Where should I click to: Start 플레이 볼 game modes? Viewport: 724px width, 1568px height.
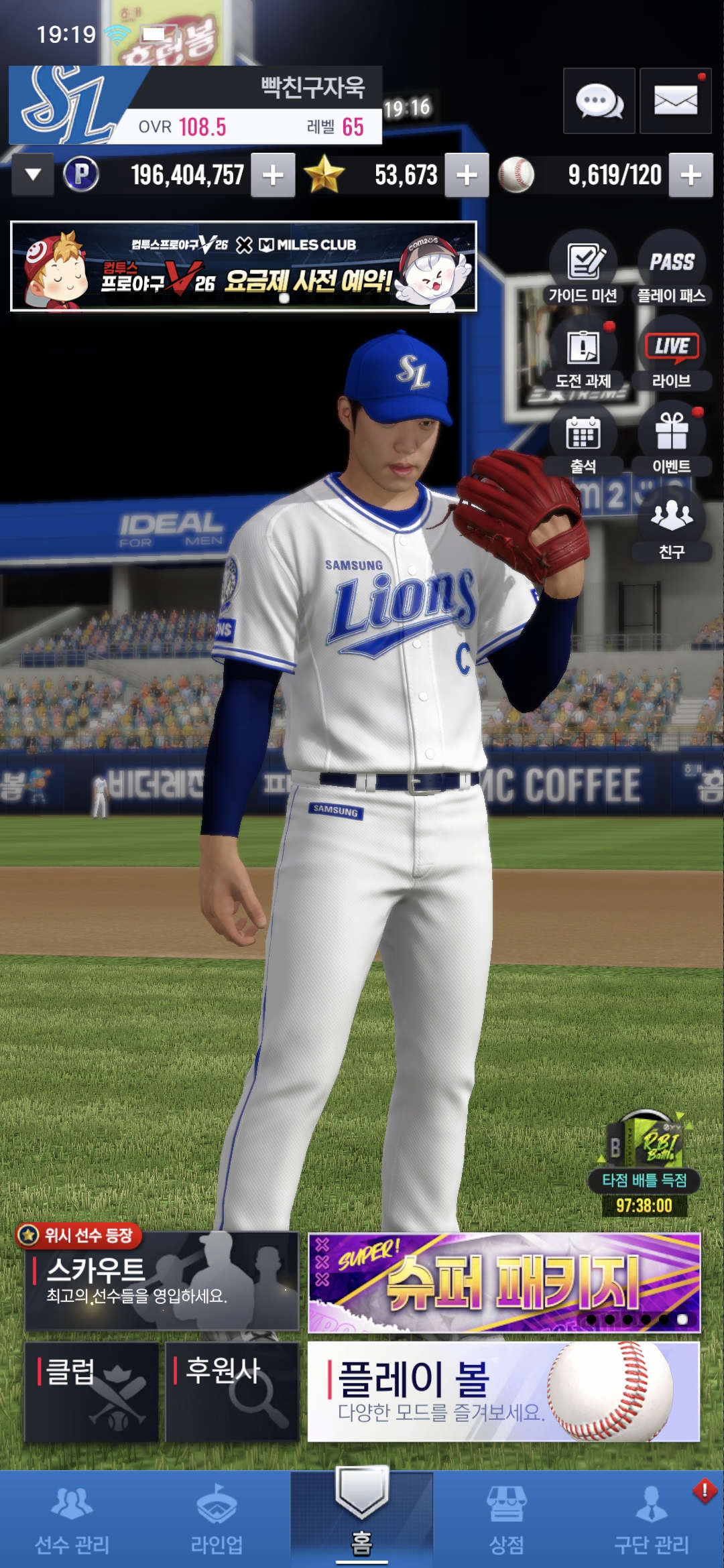tap(503, 1391)
